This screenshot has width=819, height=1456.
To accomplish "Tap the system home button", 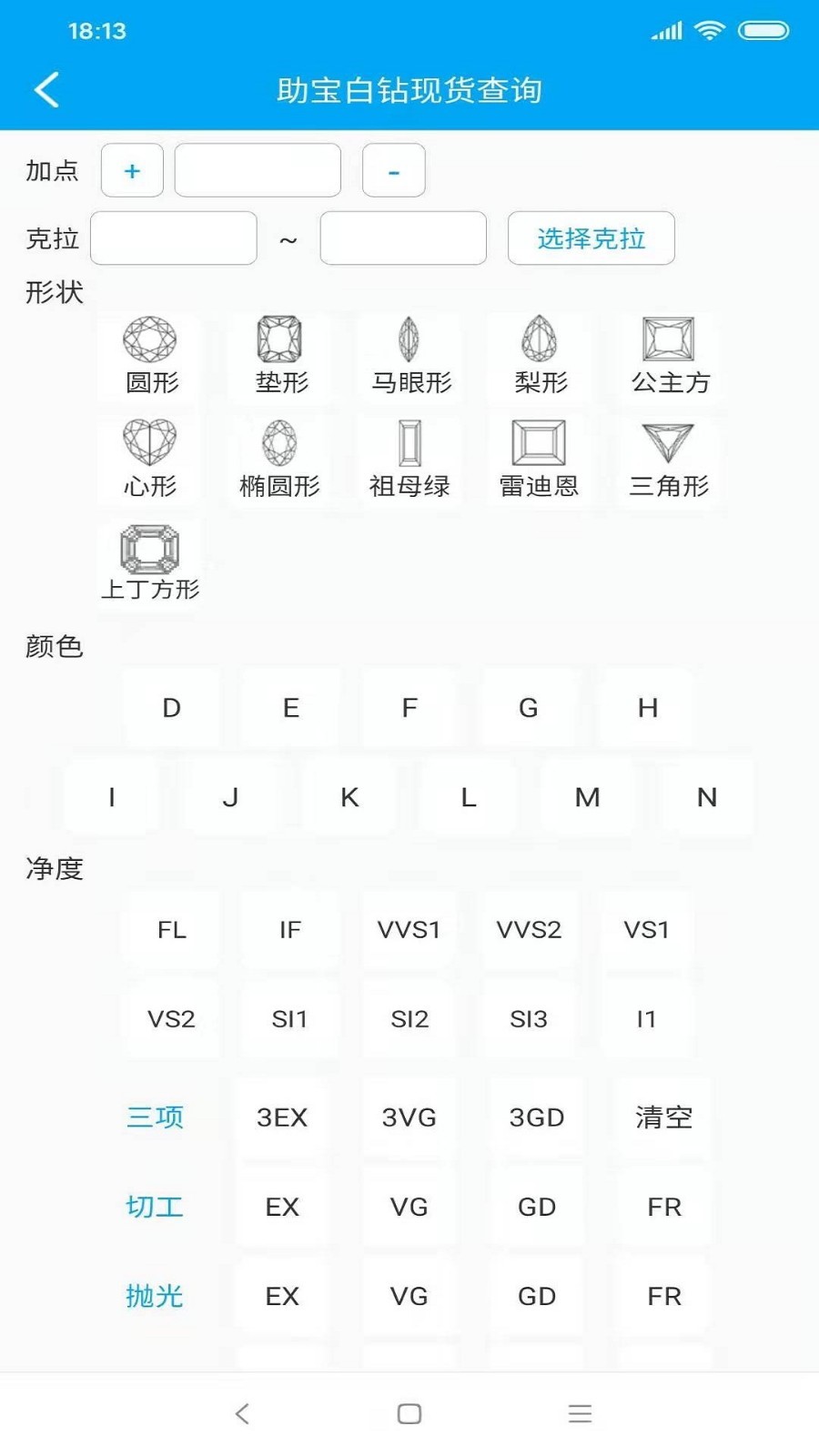I will coord(409,1413).
